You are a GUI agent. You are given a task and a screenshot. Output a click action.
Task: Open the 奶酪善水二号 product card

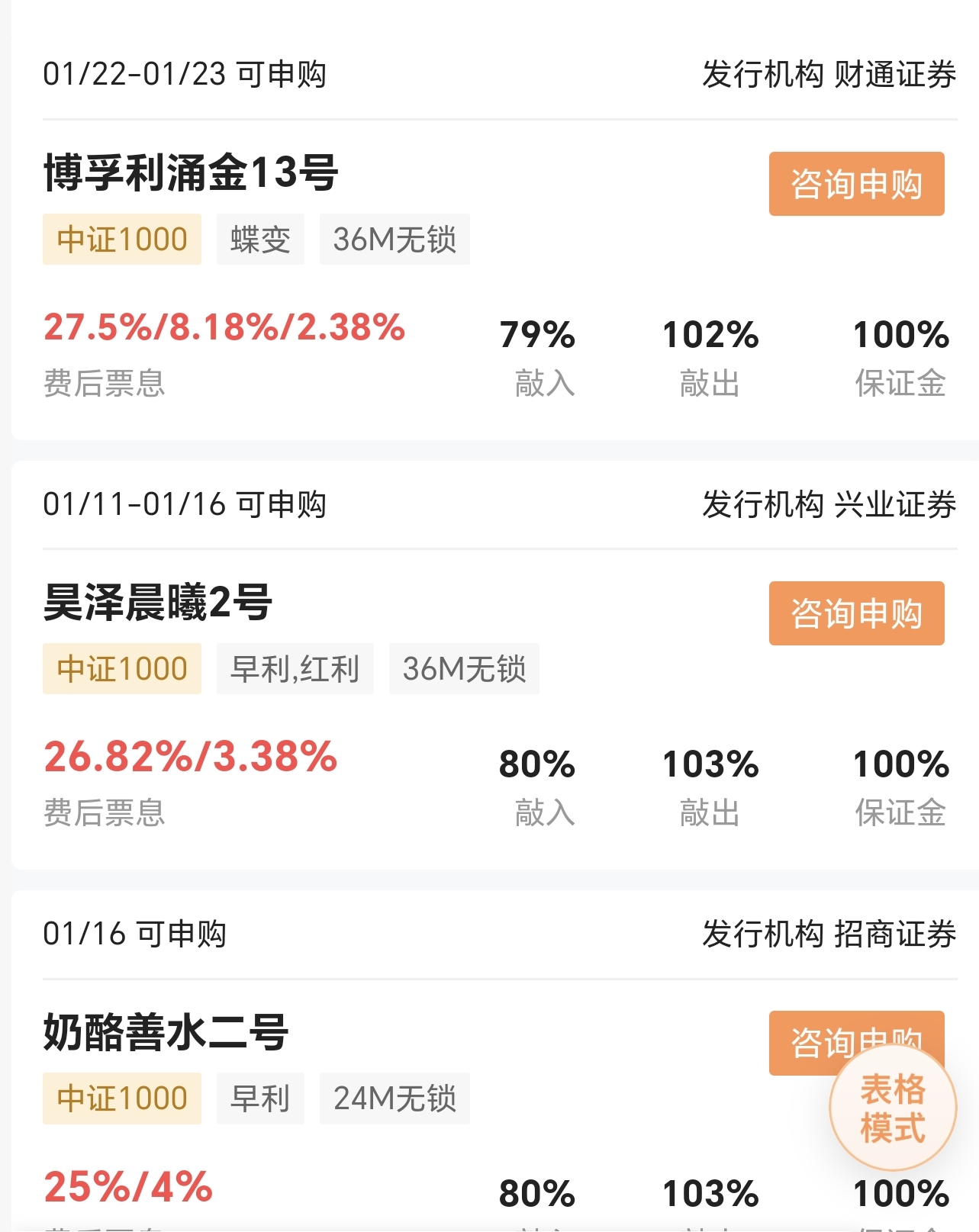click(166, 1032)
